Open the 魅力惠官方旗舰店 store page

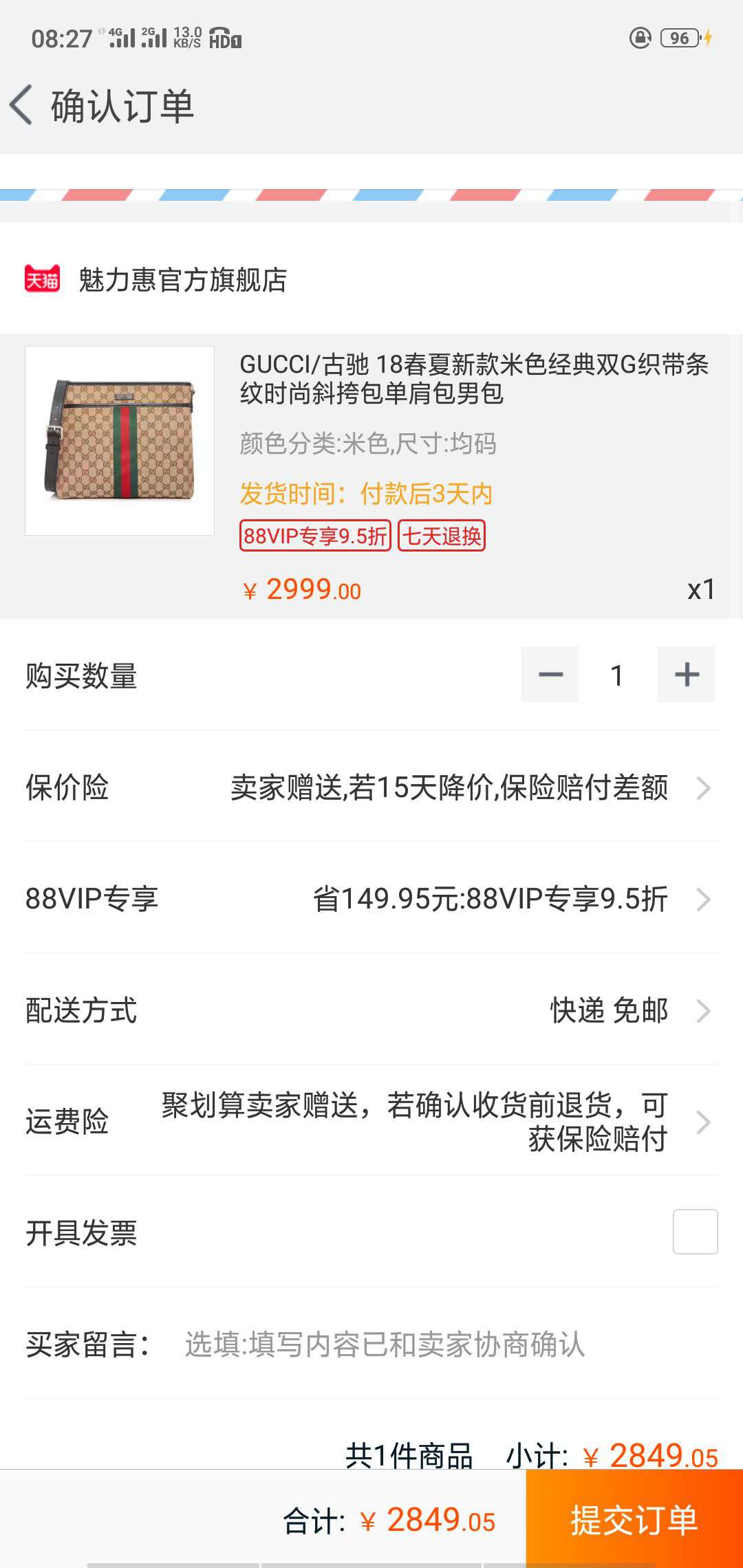coord(182,279)
